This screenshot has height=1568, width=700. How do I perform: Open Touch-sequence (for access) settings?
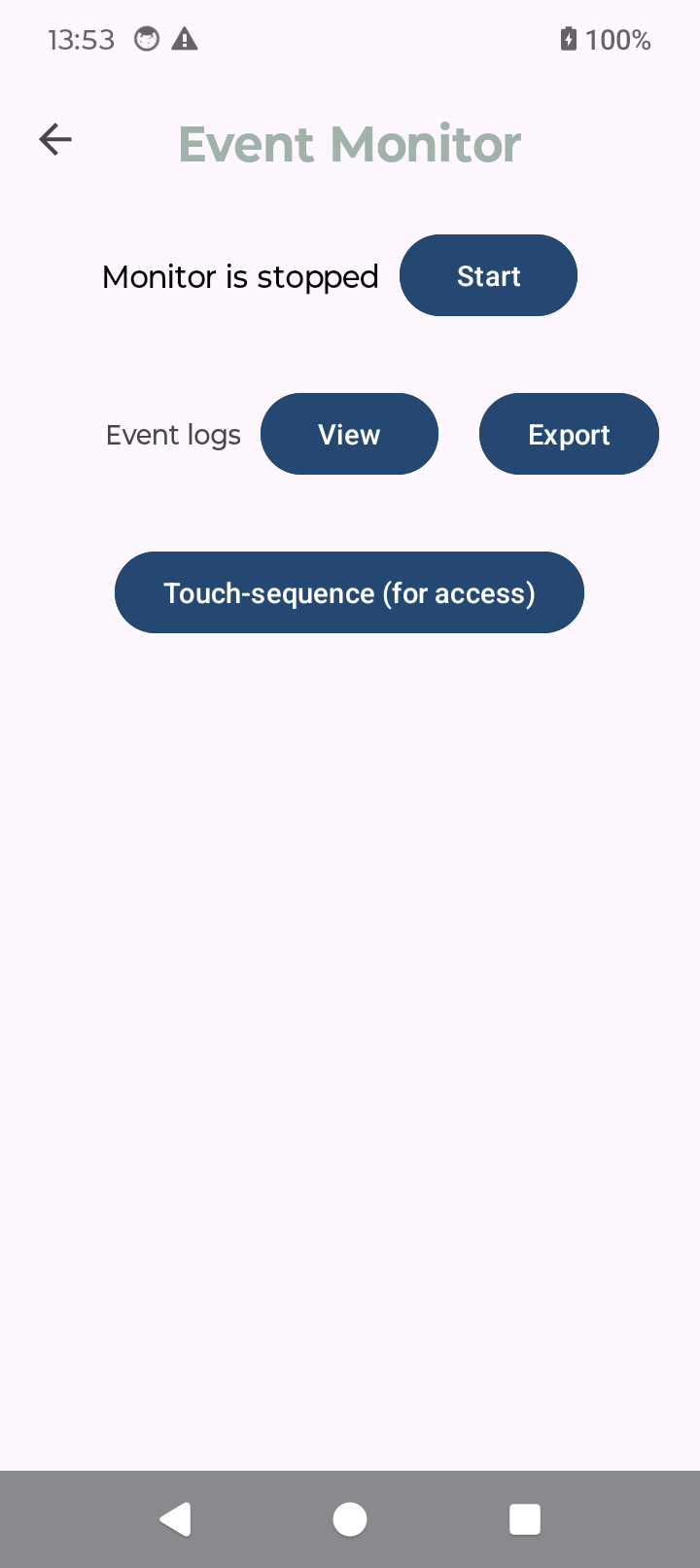click(x=349, y=593)
